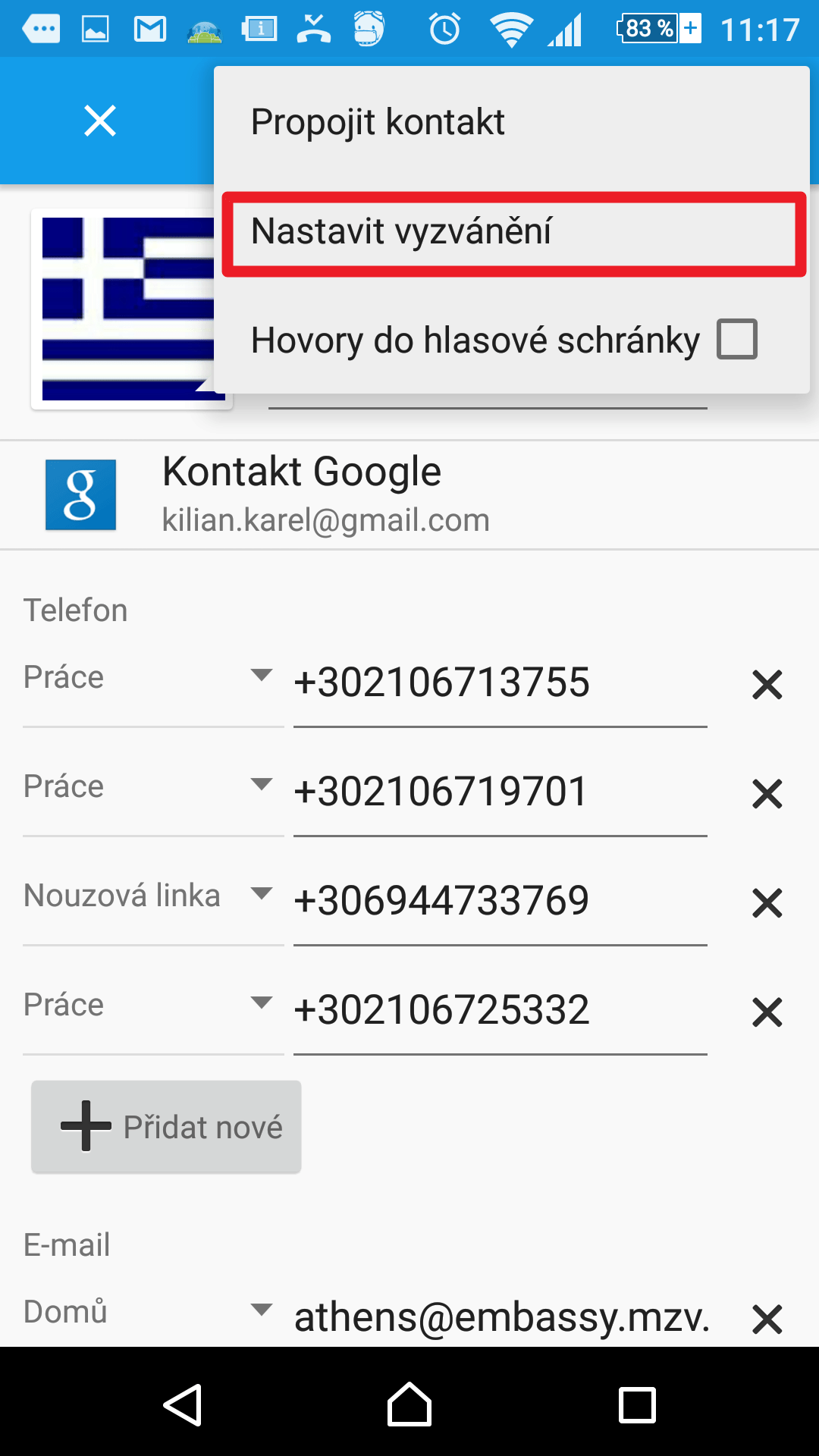Add a new phone with Přidat nové
This screenshot has width=819, height=1456.
(x=166, y=1127)
